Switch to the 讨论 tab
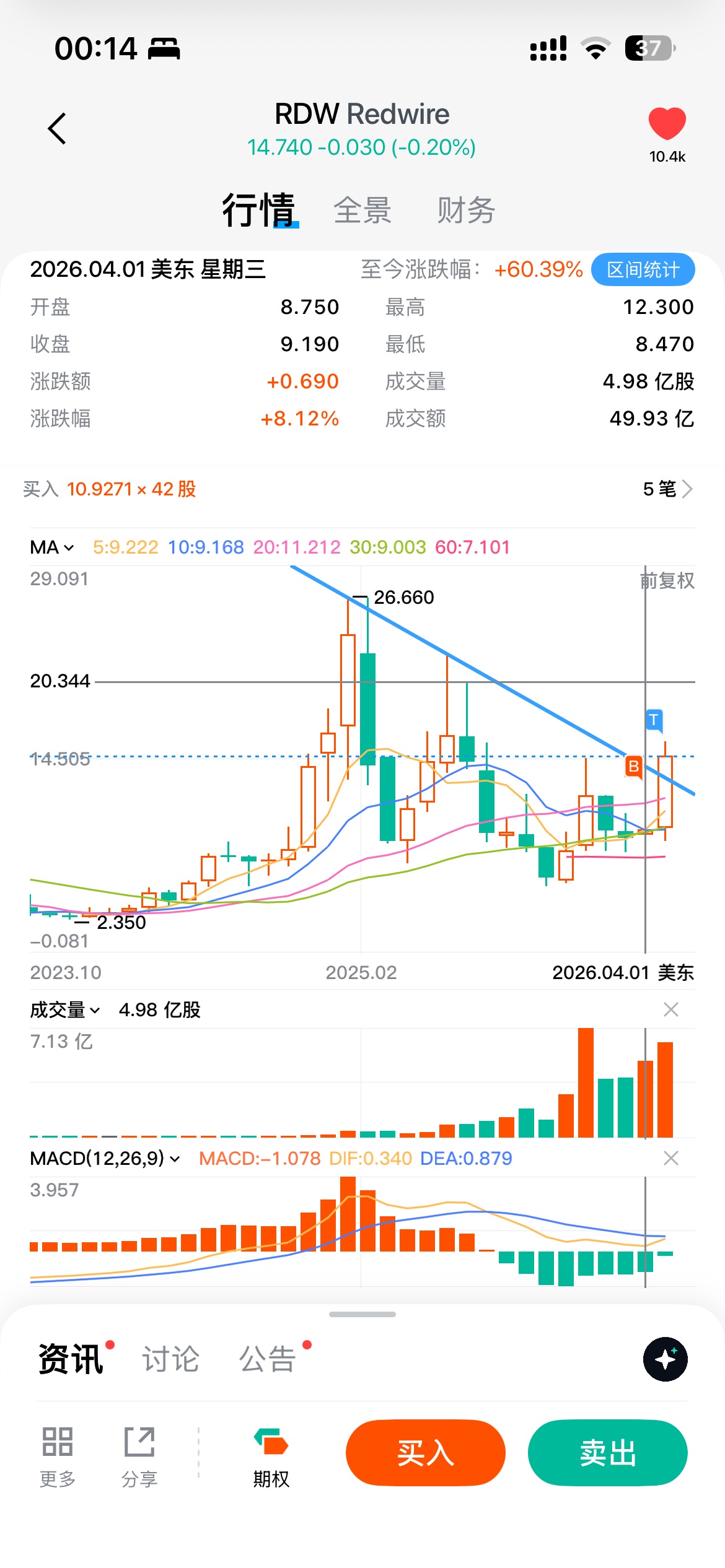 tap(171, 1359)
